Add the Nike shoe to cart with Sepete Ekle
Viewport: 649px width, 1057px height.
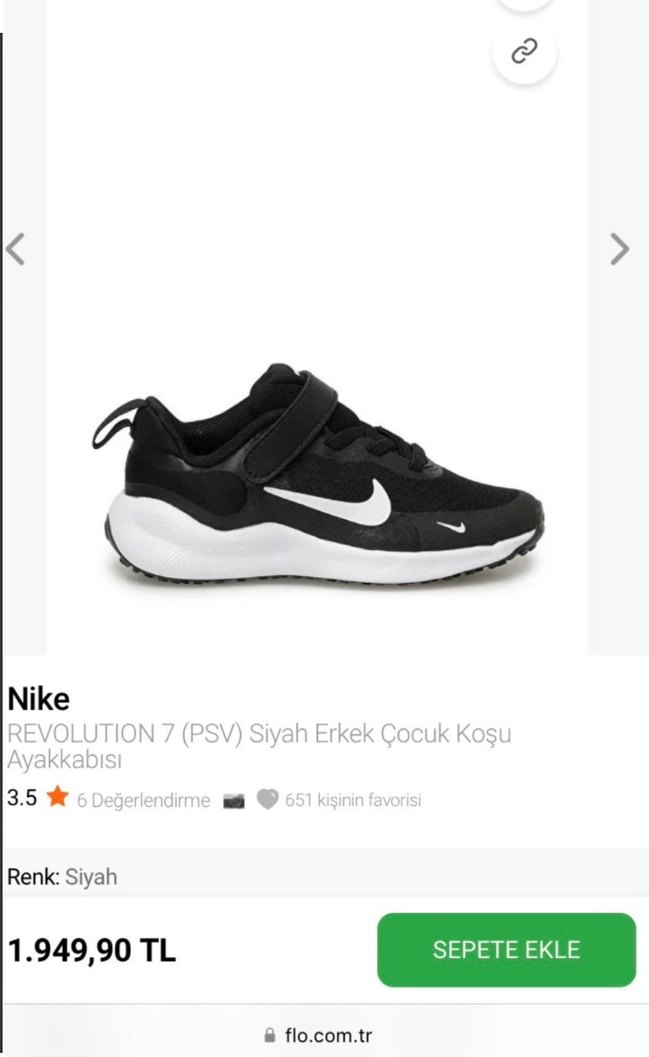(x=506, y=950)
